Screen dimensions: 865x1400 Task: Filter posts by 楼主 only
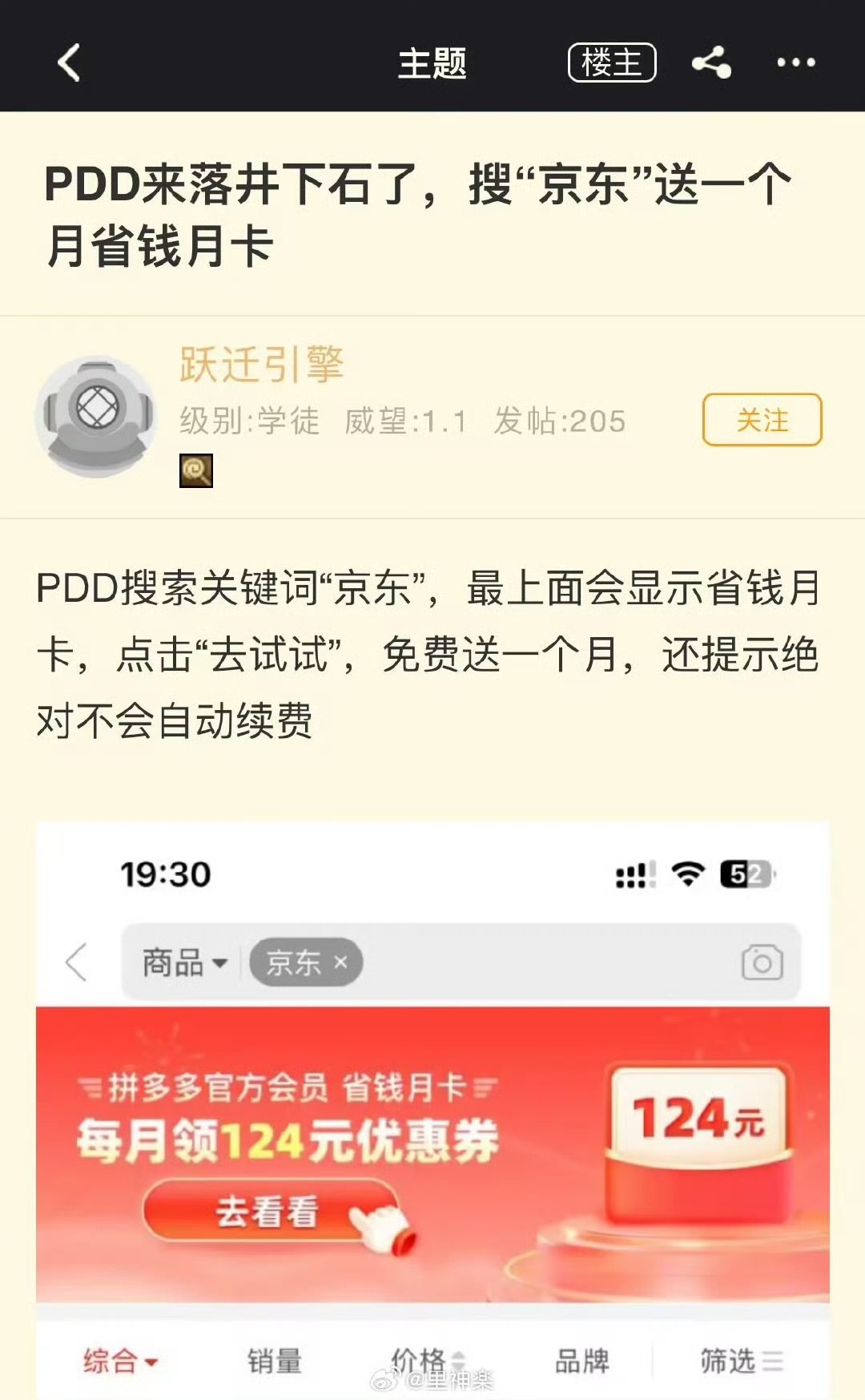612,63
